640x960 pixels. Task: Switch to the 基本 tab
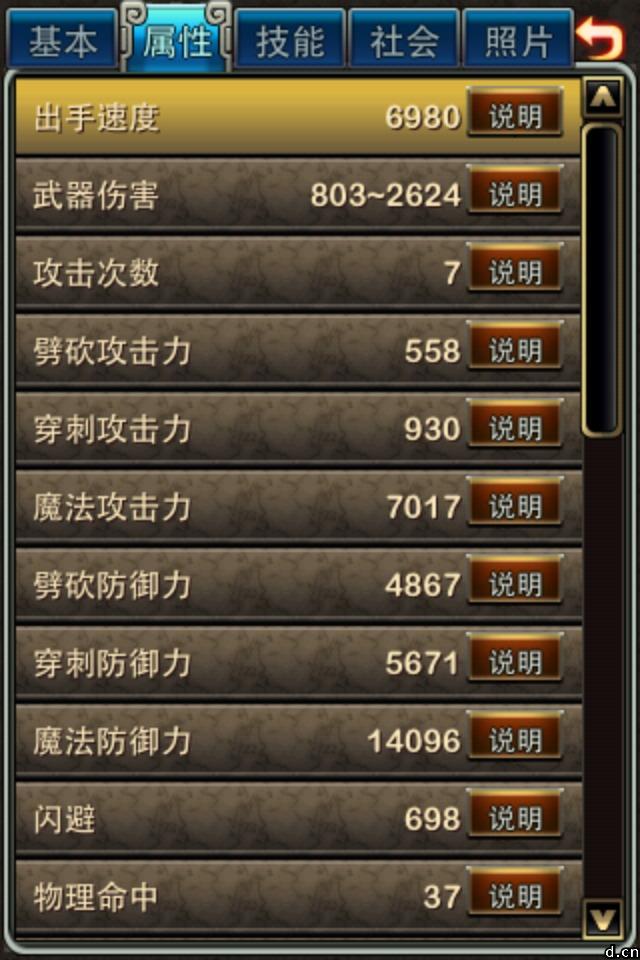point(62,41)
